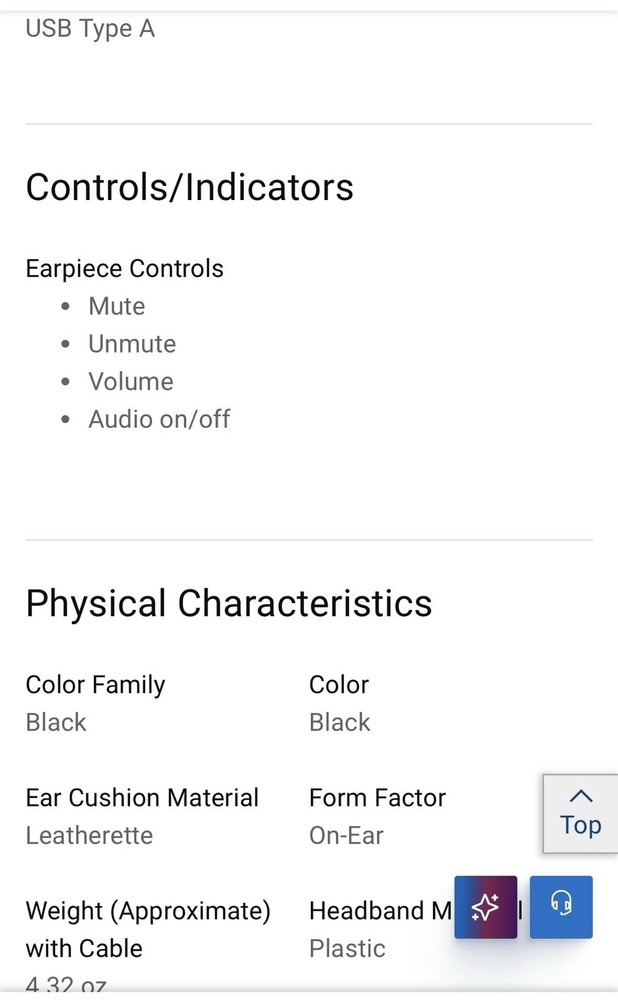
Task: Open the headset support chat button
Action: coord(561,907)
